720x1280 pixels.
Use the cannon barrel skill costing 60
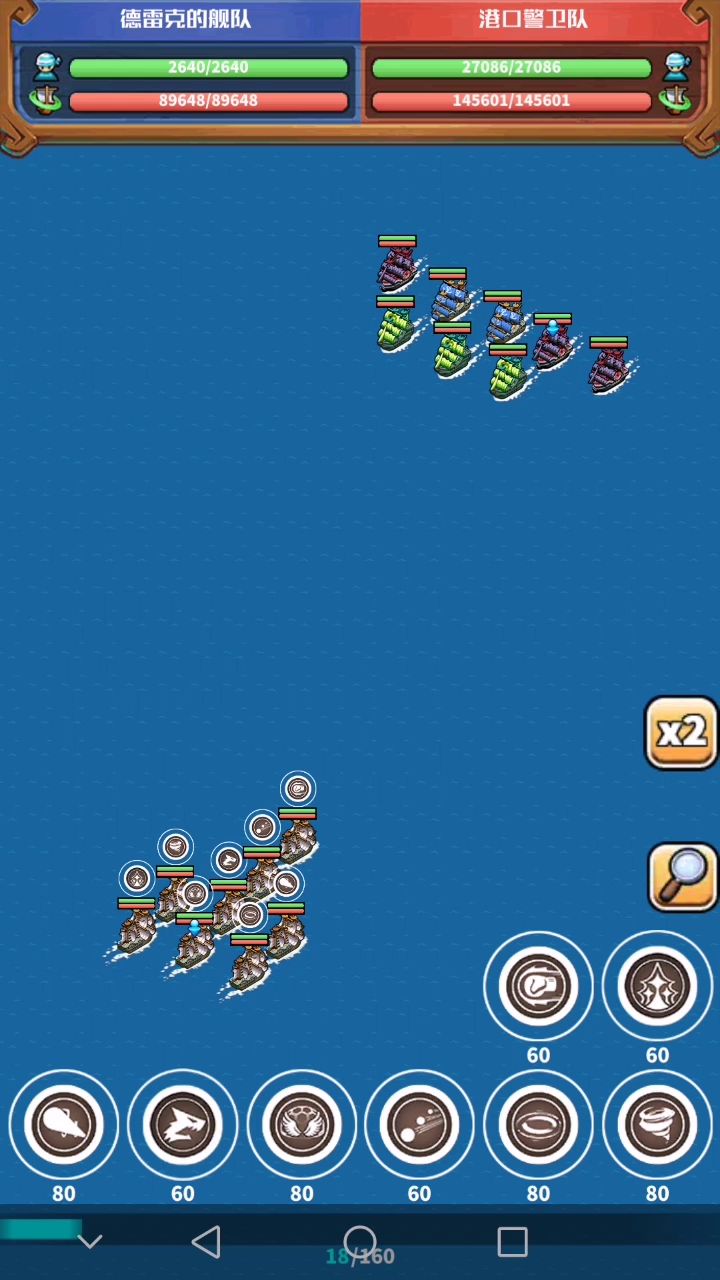tap(538, 986)
